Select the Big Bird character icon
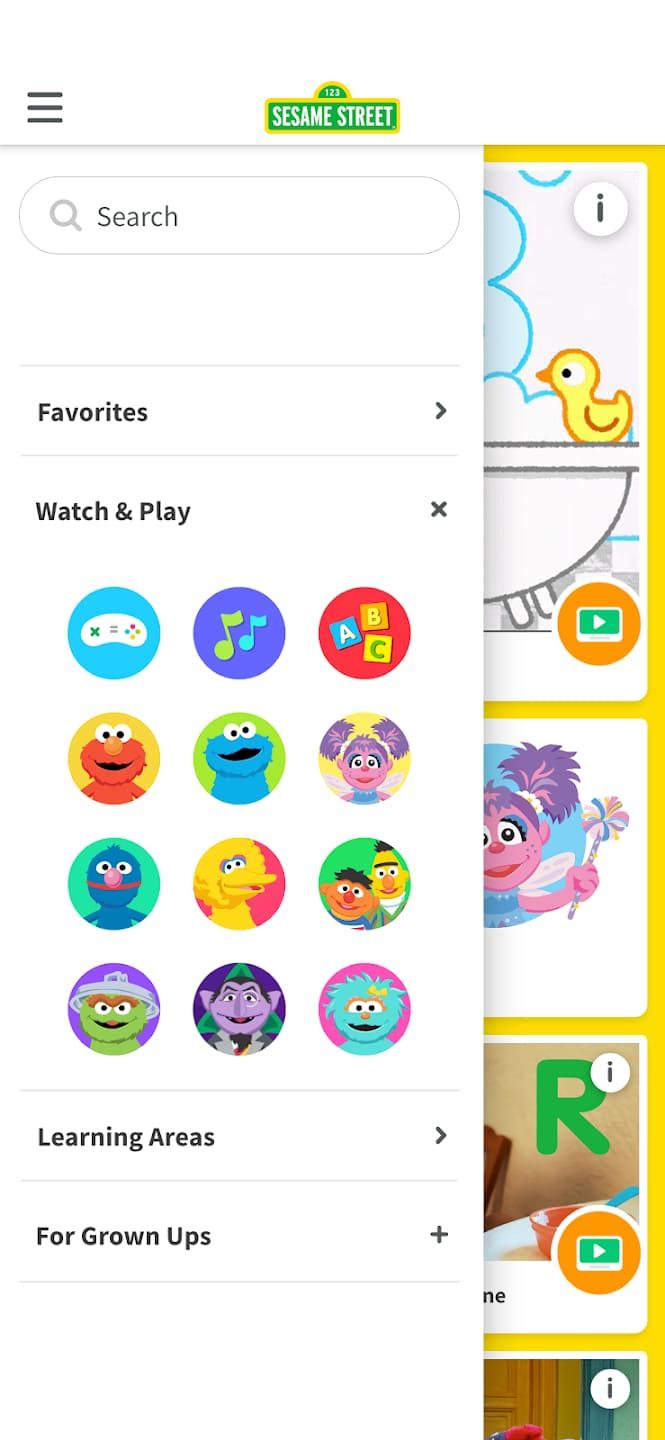This screenshot has width=665, height=1440. tap(239, 884)
